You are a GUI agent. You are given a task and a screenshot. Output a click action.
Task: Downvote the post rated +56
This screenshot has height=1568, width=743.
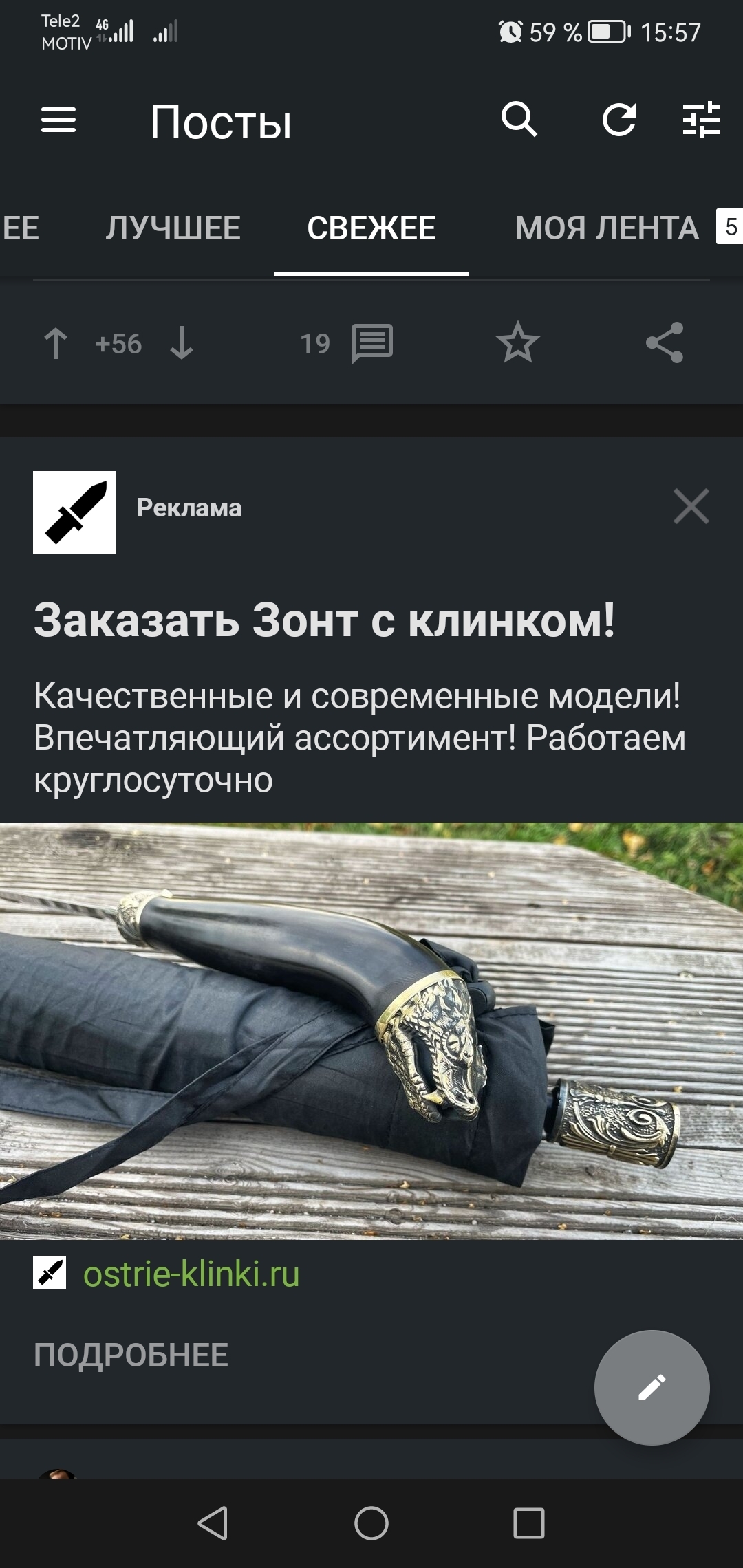[182, 343]
